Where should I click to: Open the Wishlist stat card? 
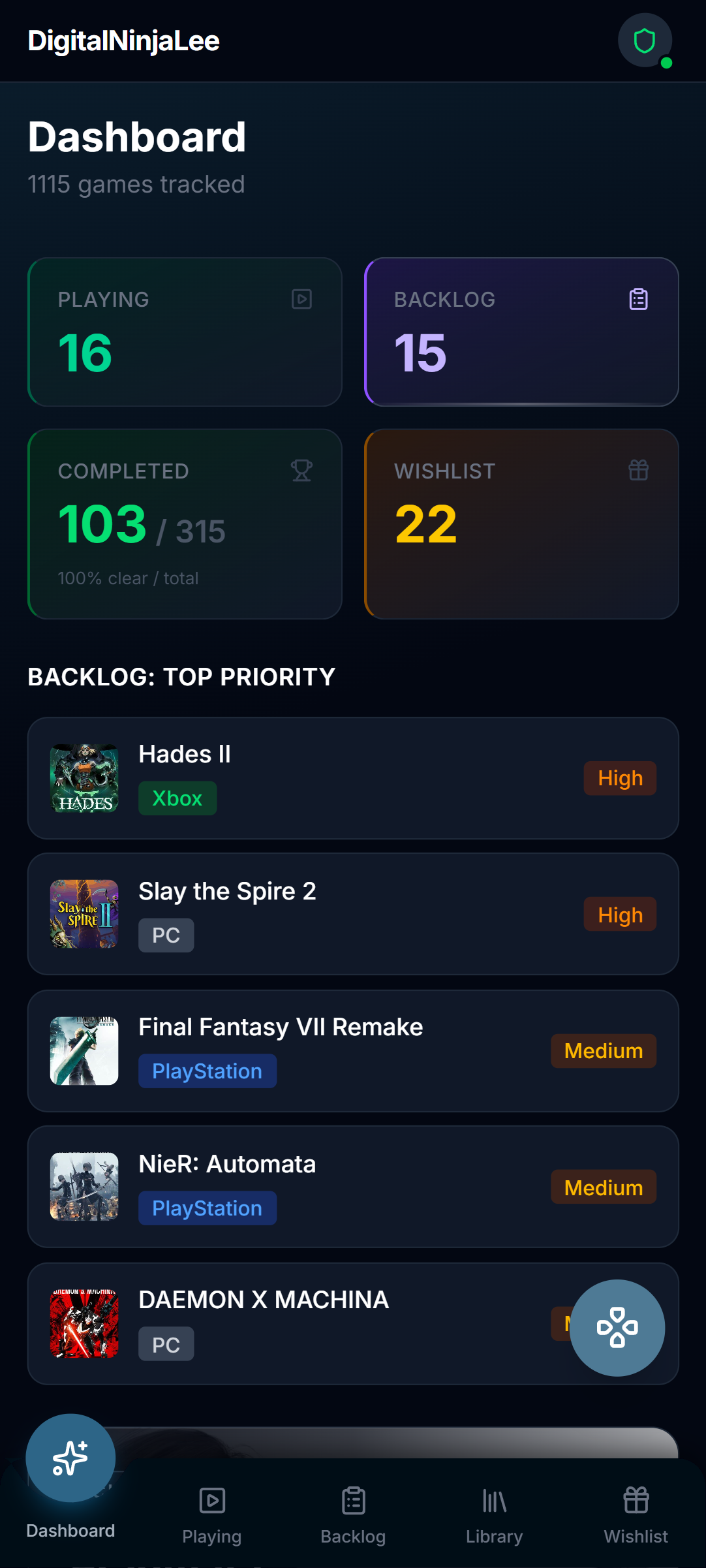[521, 524]
